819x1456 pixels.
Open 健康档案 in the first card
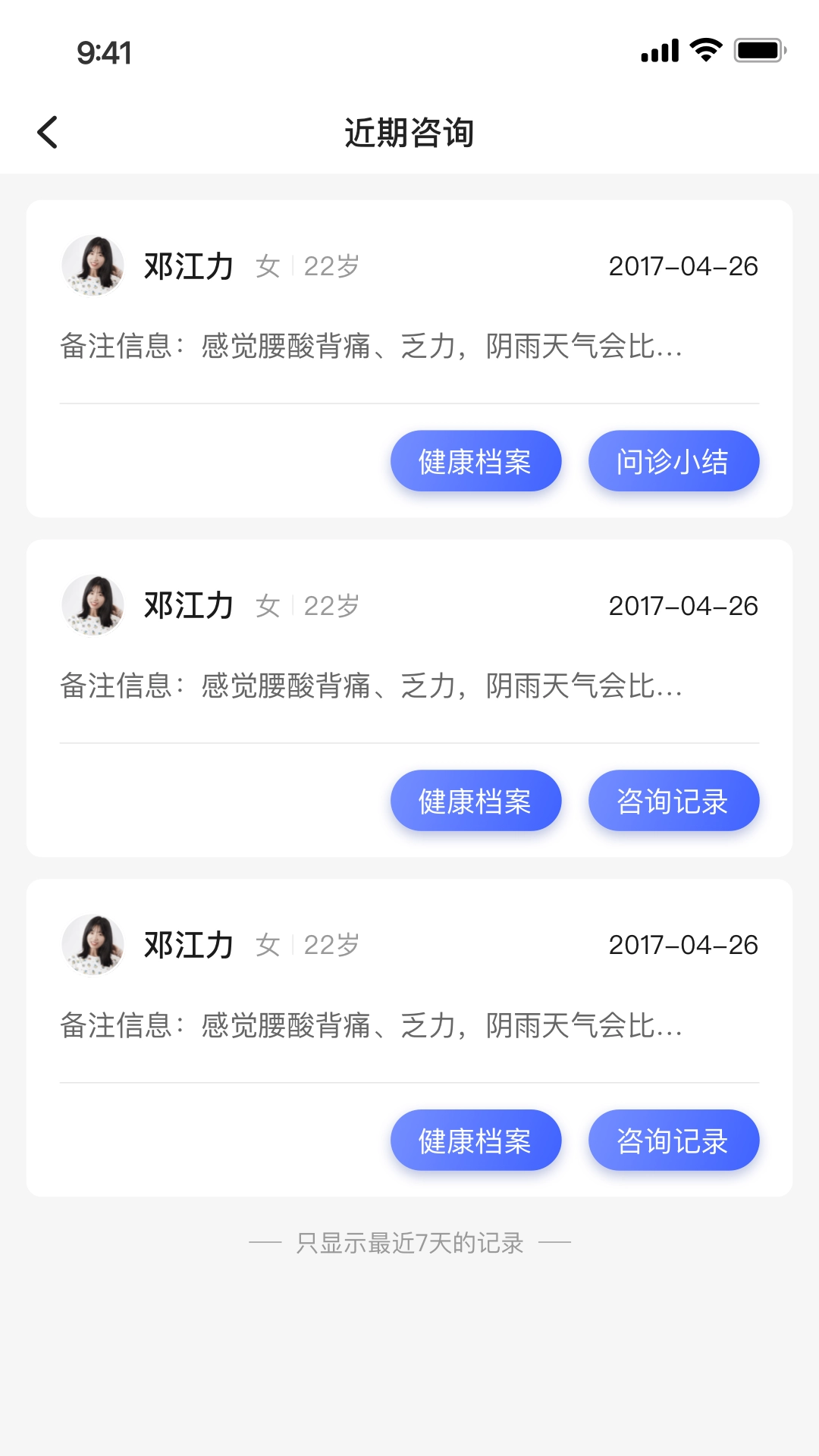[x=475, y=460]
